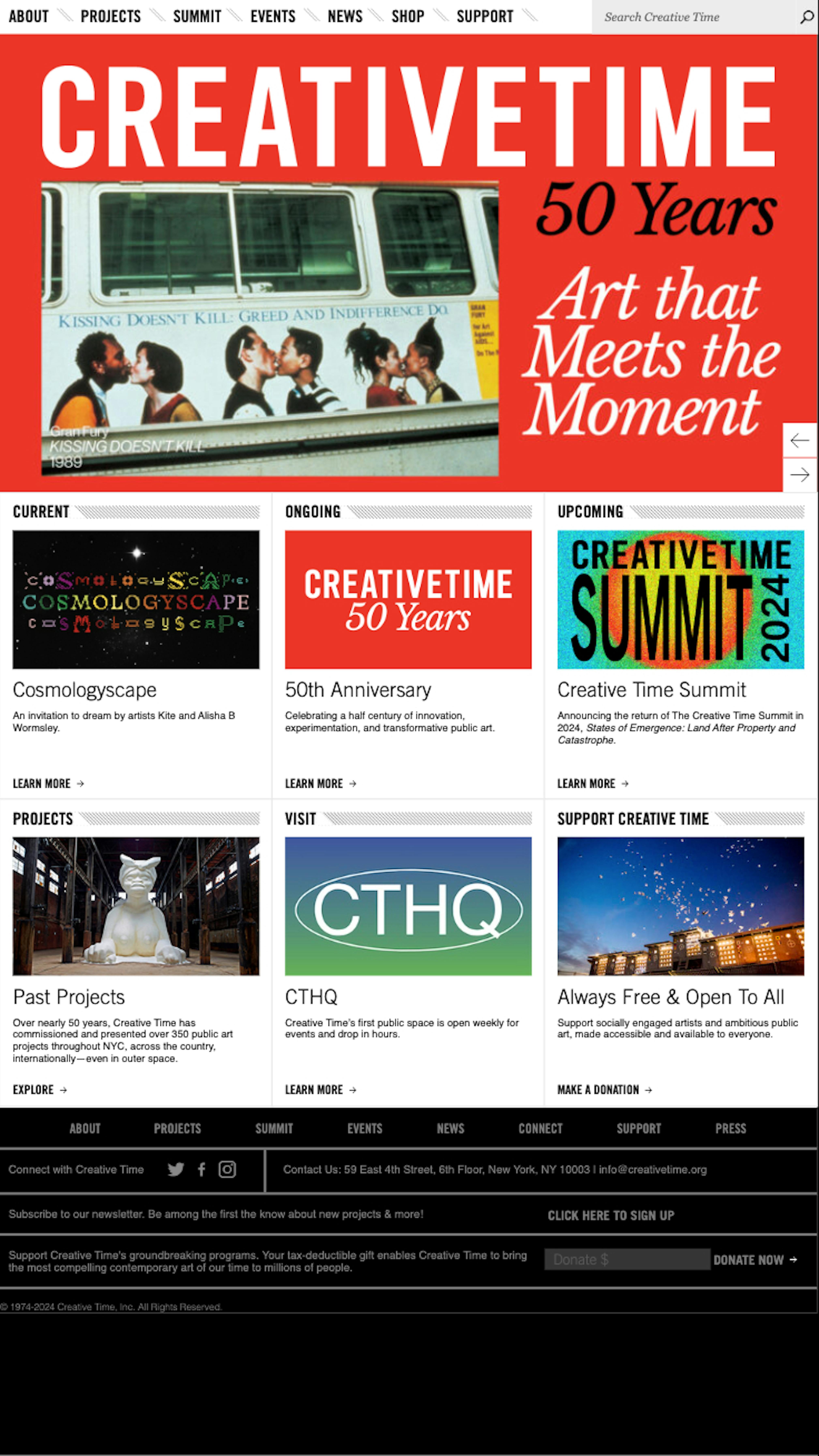
Task: Open Press in footer navigation
Action: [x=730, y=1129]
